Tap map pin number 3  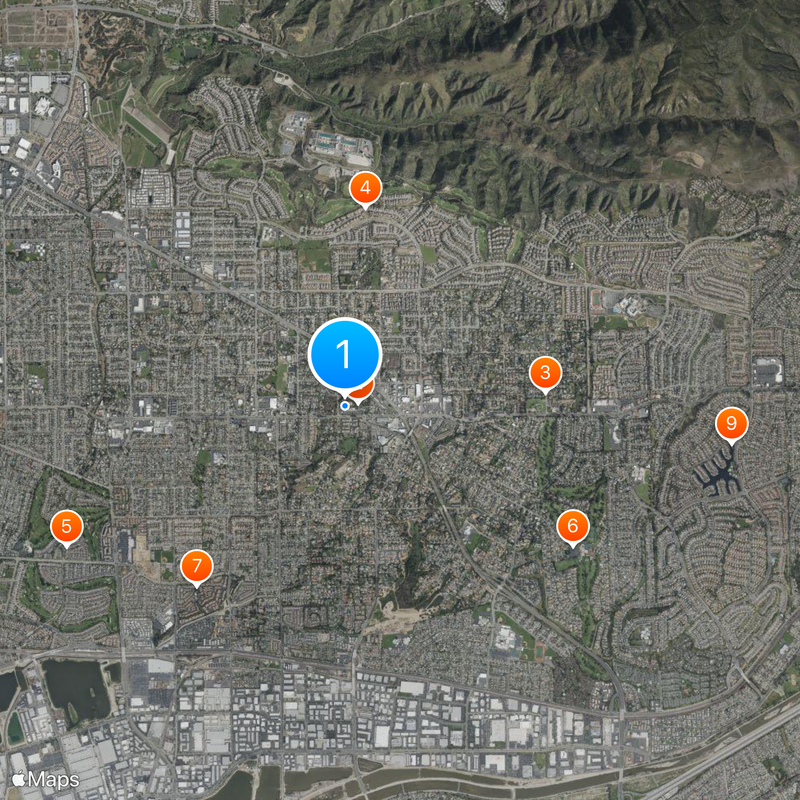click(545, 374)
